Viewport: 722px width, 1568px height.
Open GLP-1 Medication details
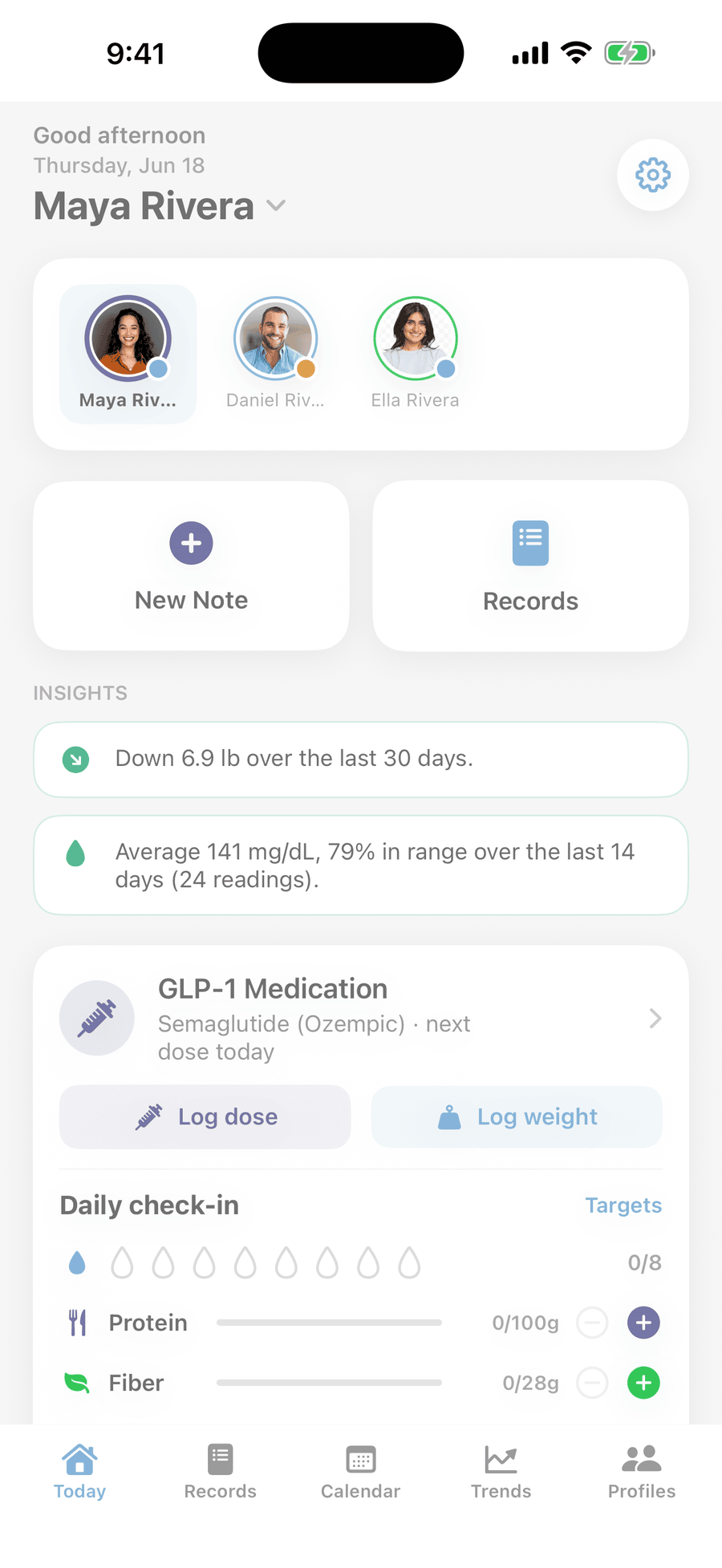point(361,1019)
